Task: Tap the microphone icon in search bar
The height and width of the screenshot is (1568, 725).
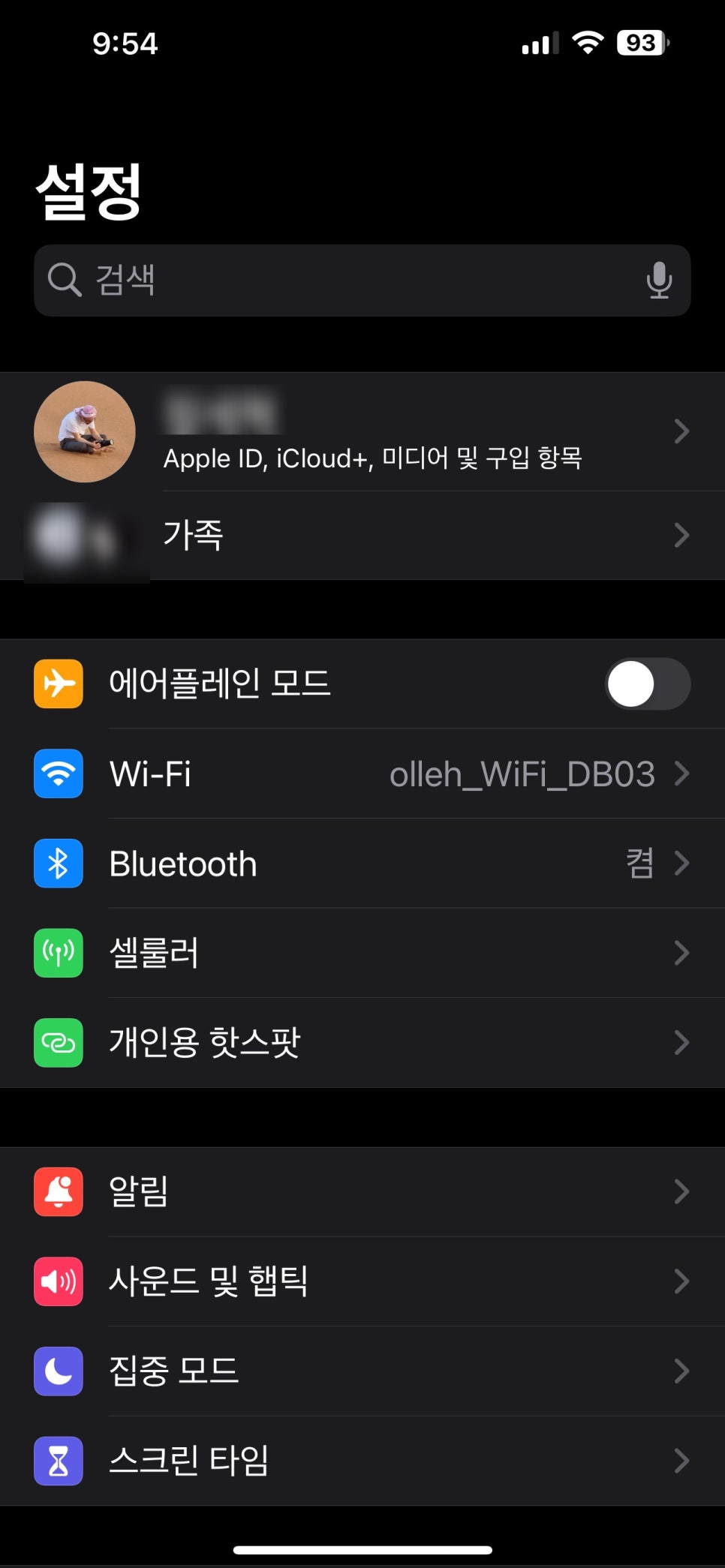Action: [x=658, y=281]
